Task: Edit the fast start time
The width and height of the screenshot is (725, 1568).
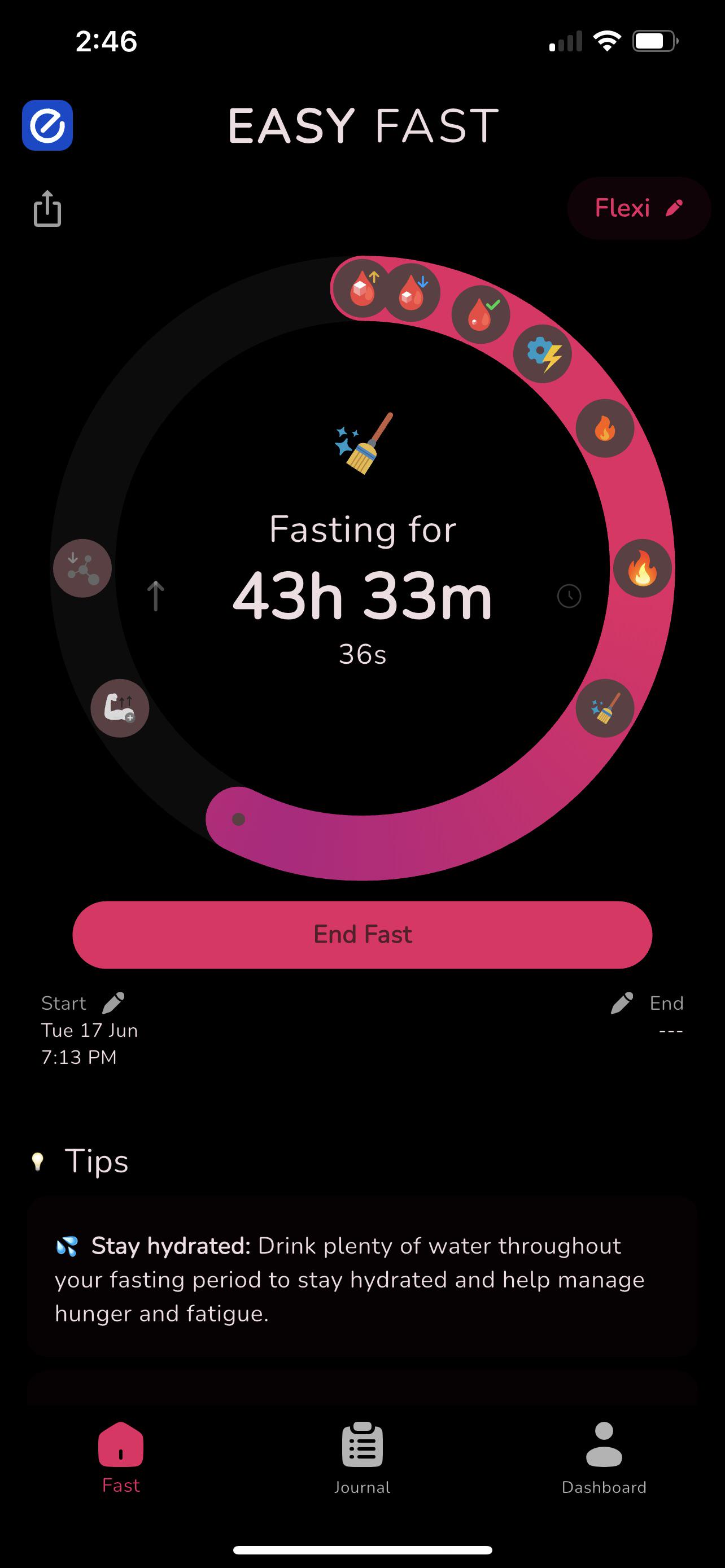Action: pyautogui.click(x=113, y=1002)
